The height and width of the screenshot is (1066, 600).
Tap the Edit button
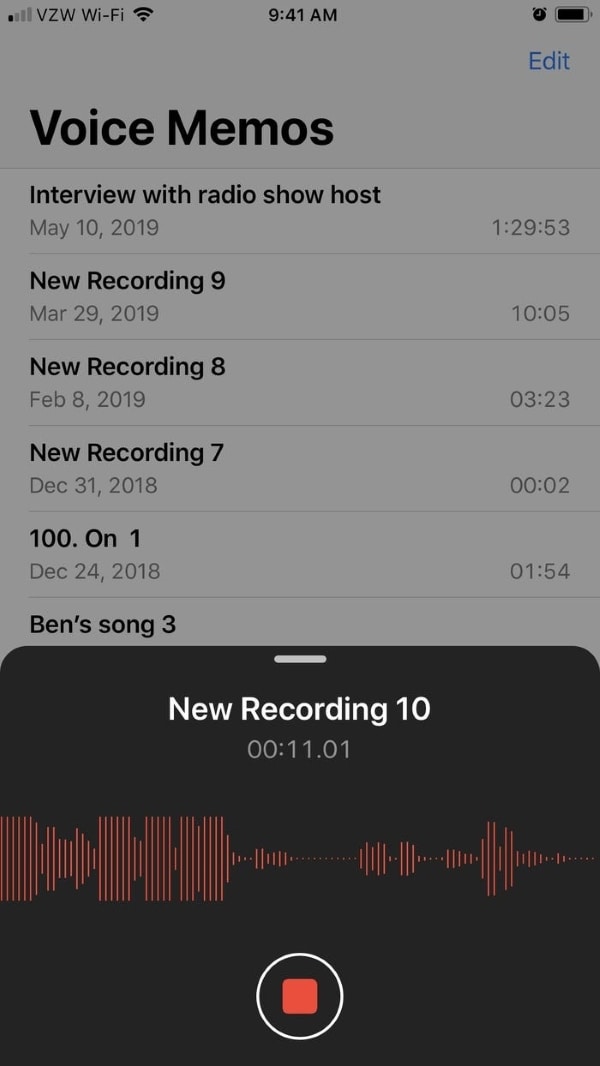click(x=548, y=61)
